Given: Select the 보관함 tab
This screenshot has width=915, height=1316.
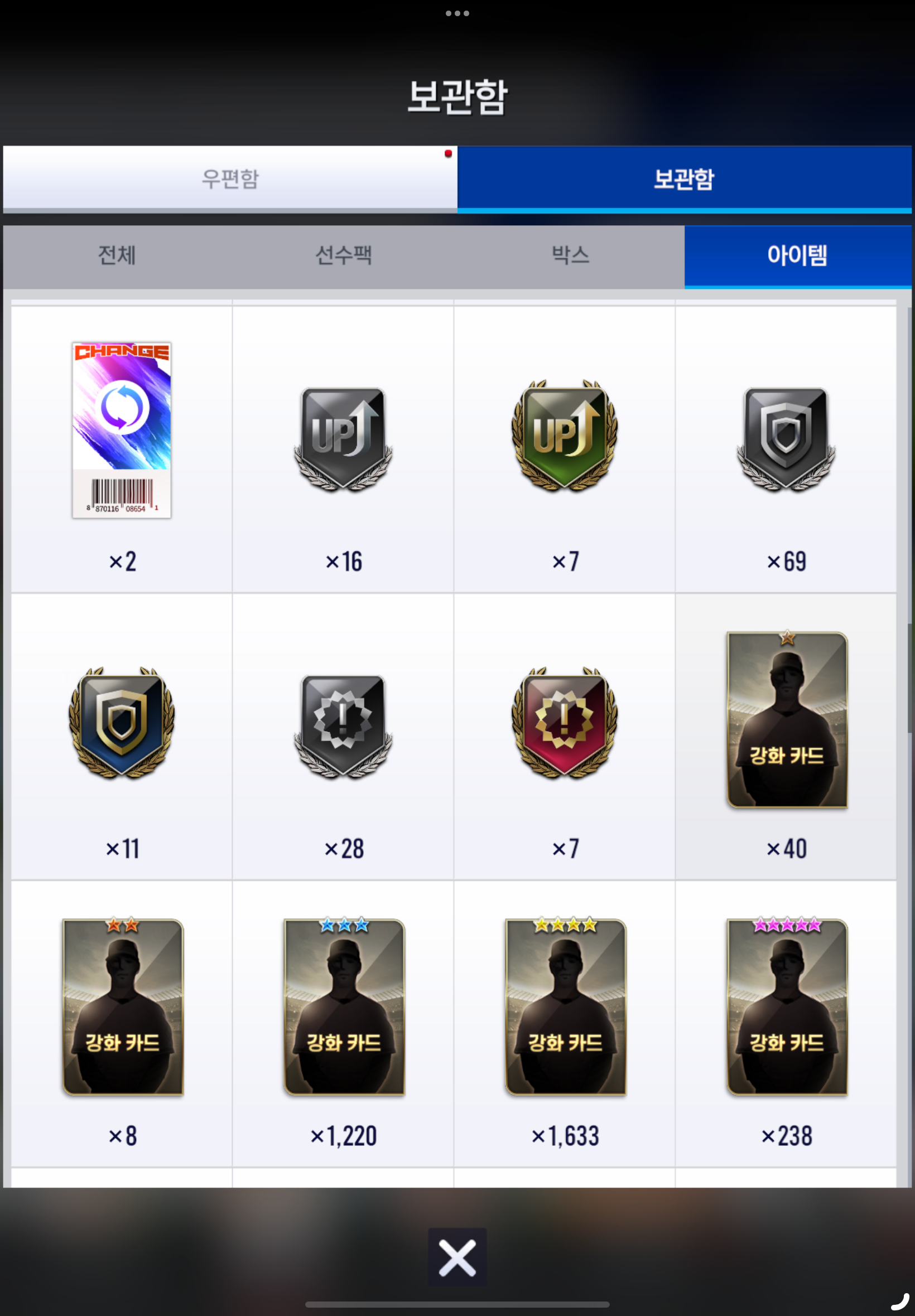Looking at the screenshot, I should point(684,178).
